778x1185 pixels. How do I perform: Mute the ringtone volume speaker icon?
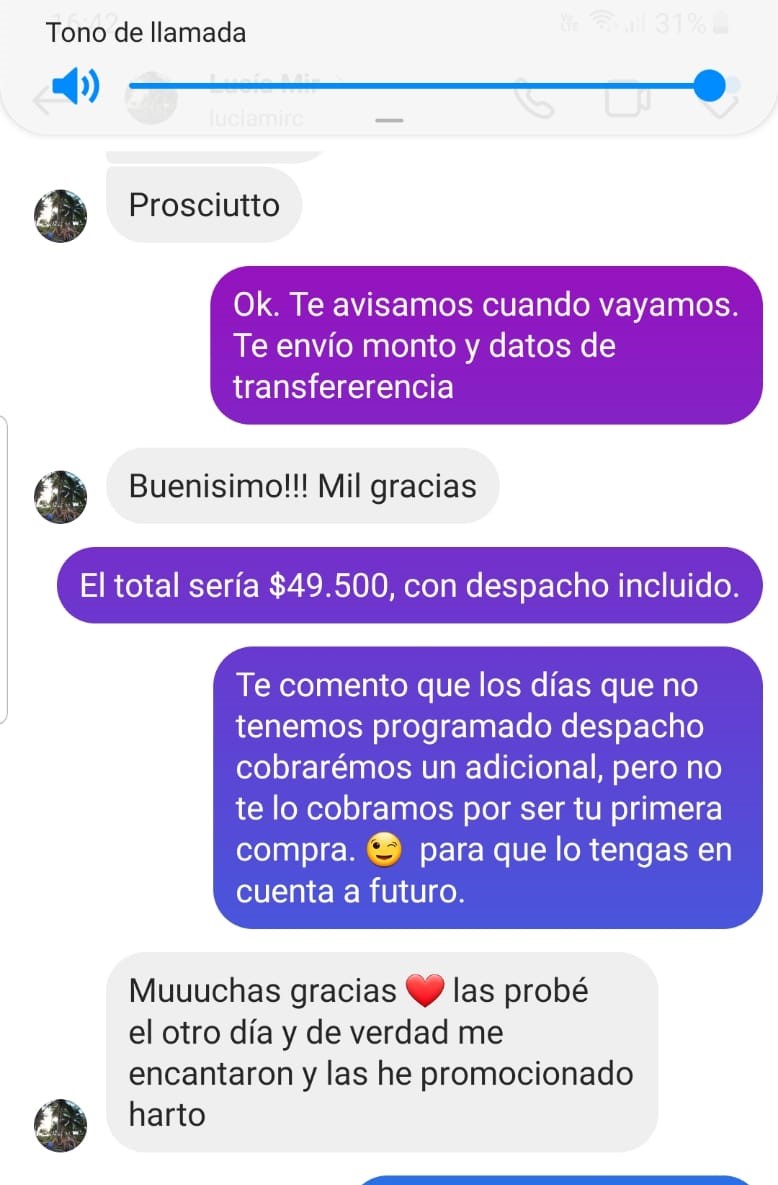pyautogui.click(x=74, y=87)
